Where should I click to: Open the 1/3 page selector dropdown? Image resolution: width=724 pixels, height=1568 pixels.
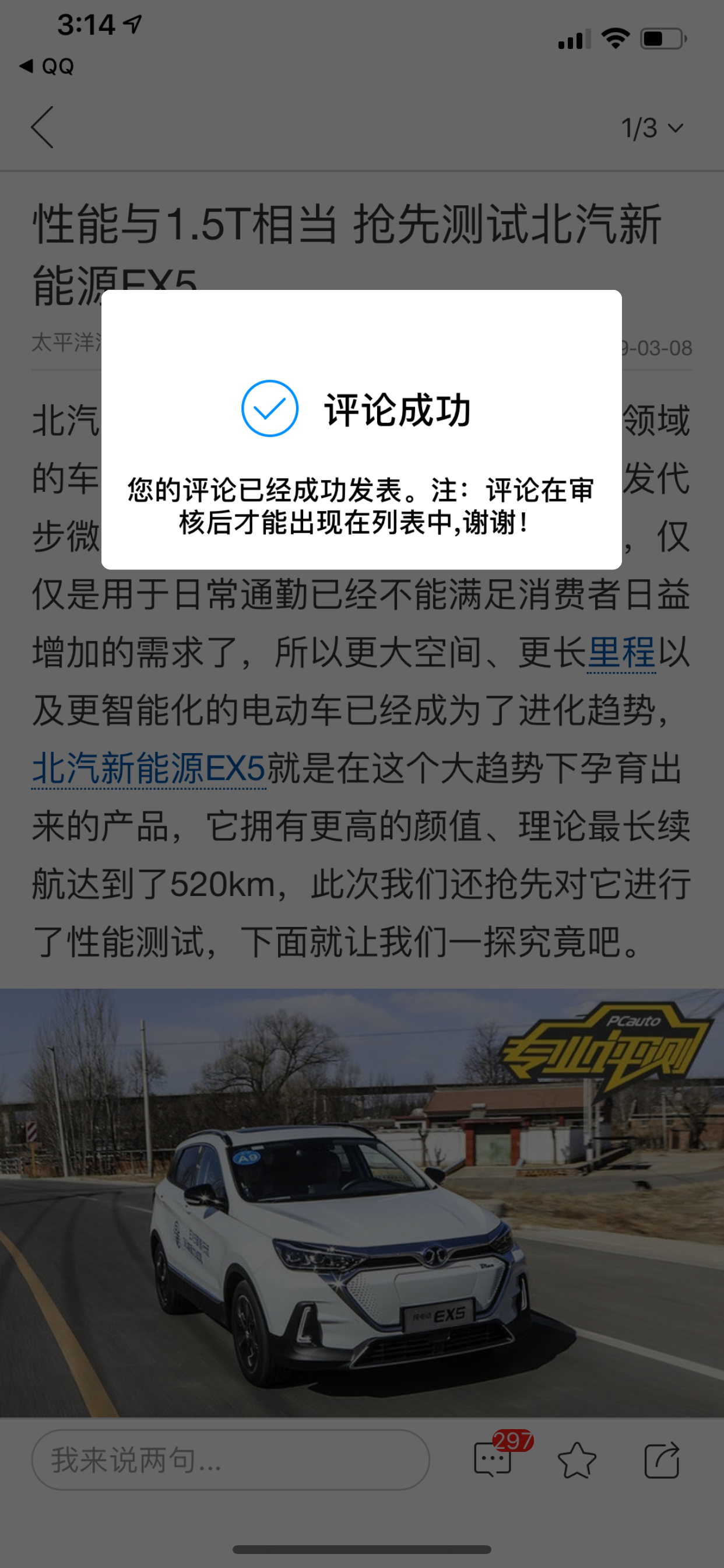coord(652,128)
